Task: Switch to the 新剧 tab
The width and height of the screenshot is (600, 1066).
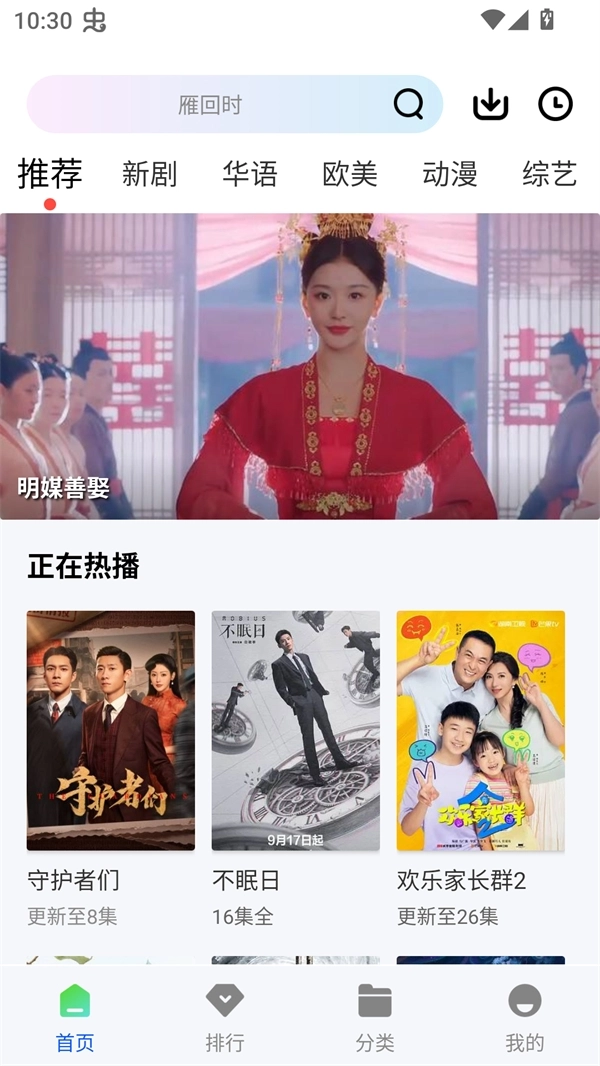Action: coord(149,174)
